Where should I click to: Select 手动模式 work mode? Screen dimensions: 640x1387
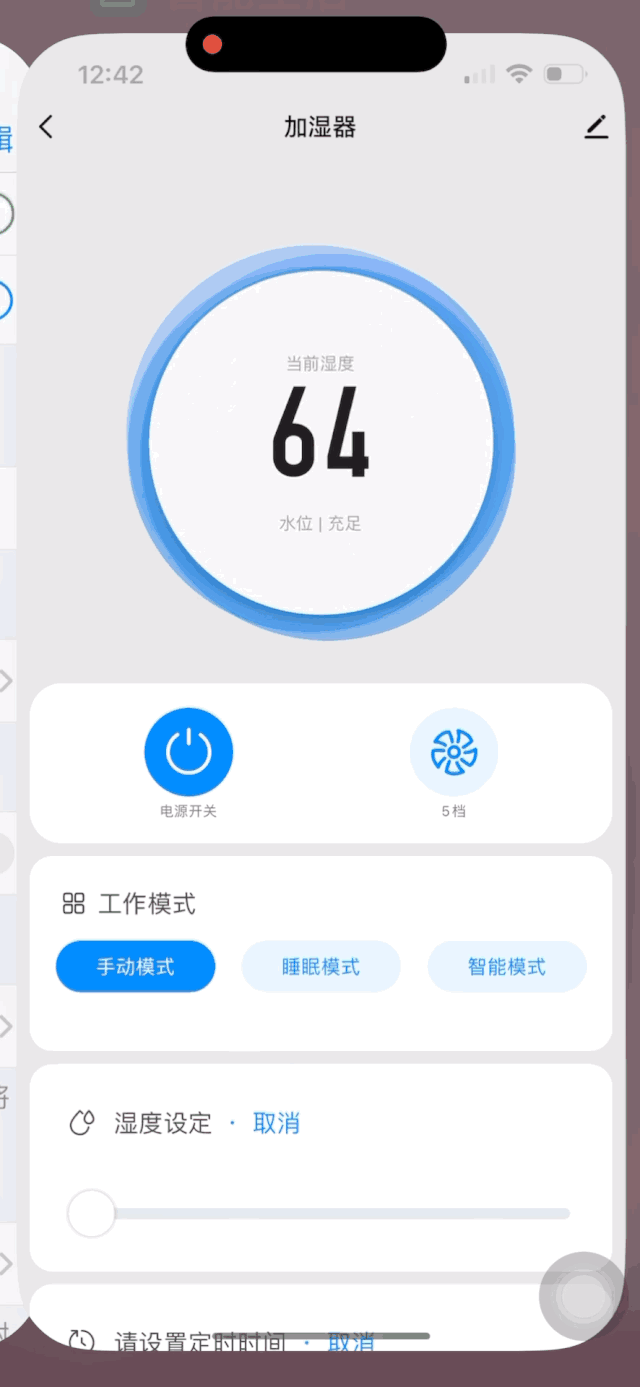136,967
